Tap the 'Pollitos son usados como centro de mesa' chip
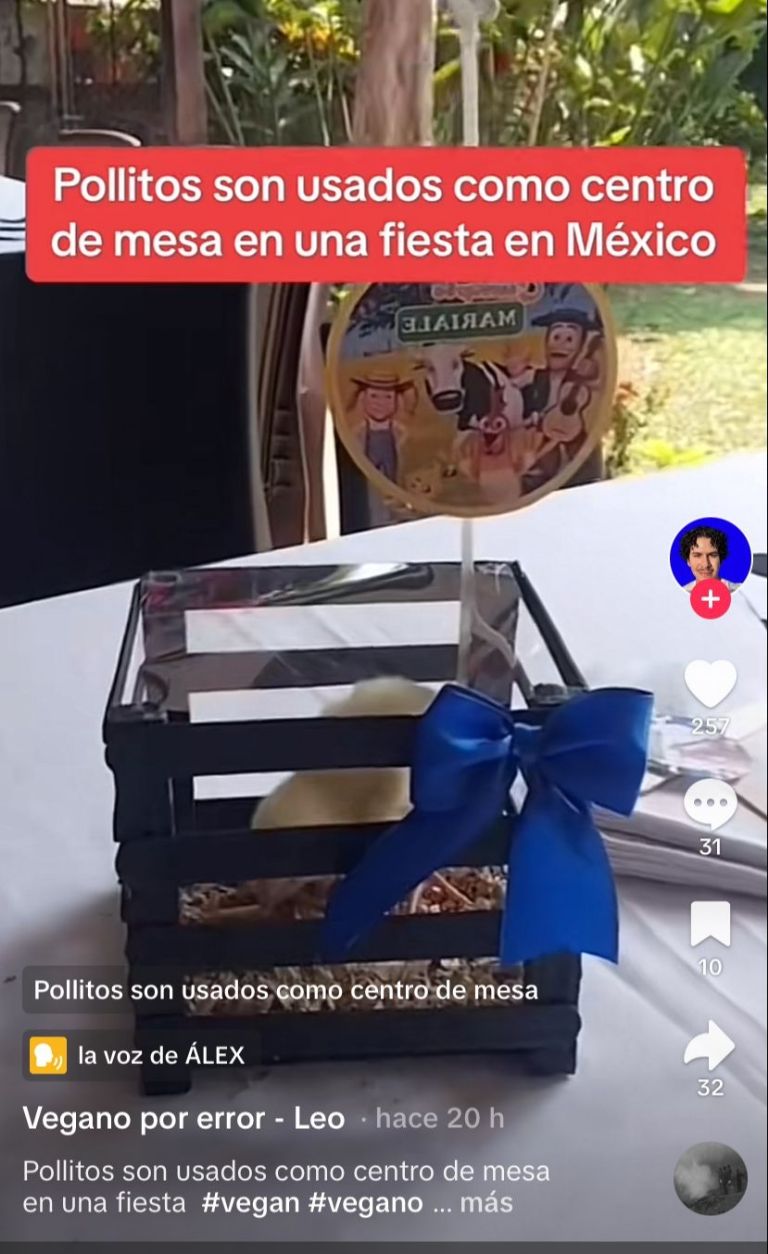Image resolution: width=768 pixels, height=1254 pixels. (286, 990)
